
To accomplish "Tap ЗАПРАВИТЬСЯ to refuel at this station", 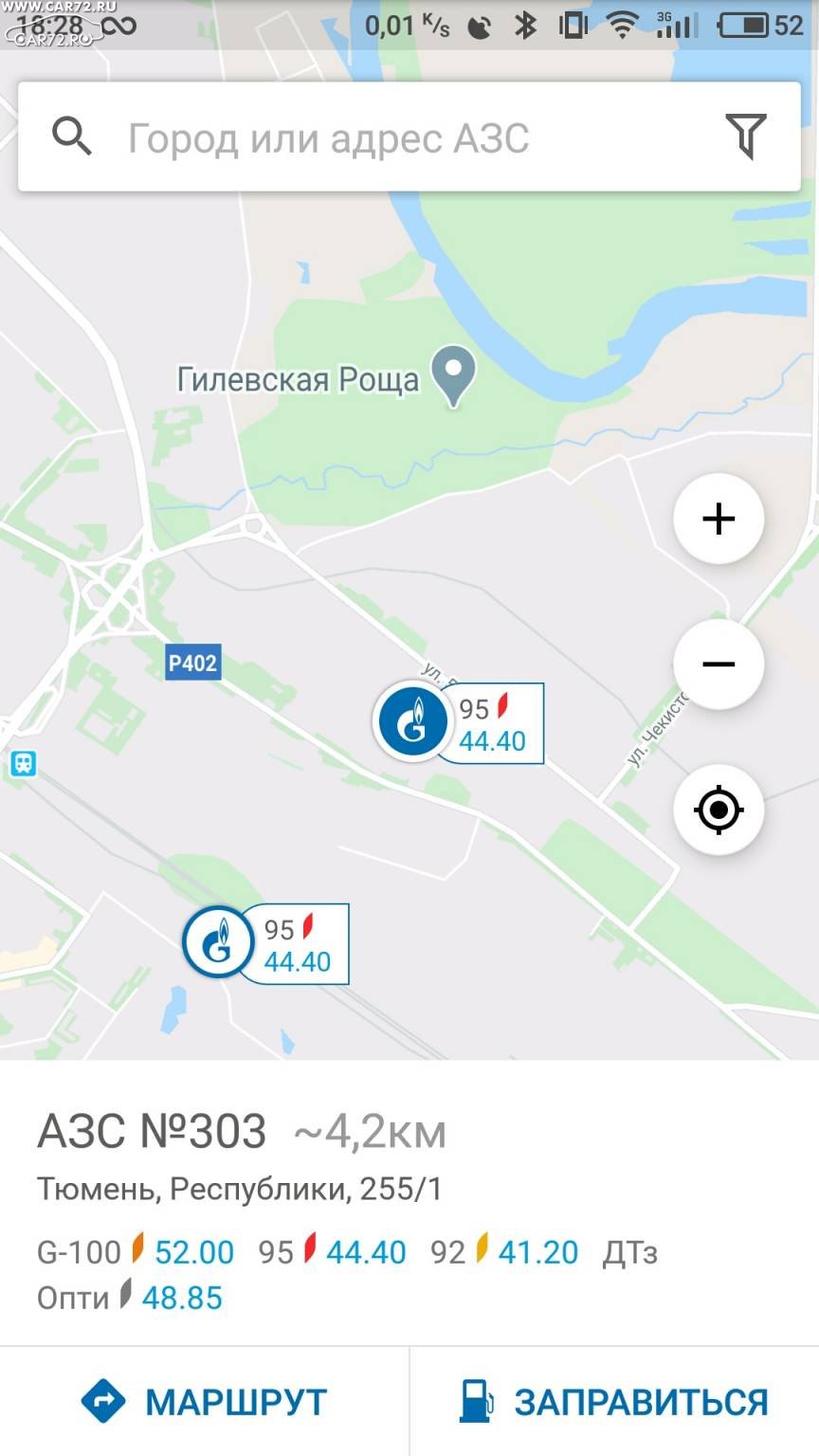I will coord(614,1402).
